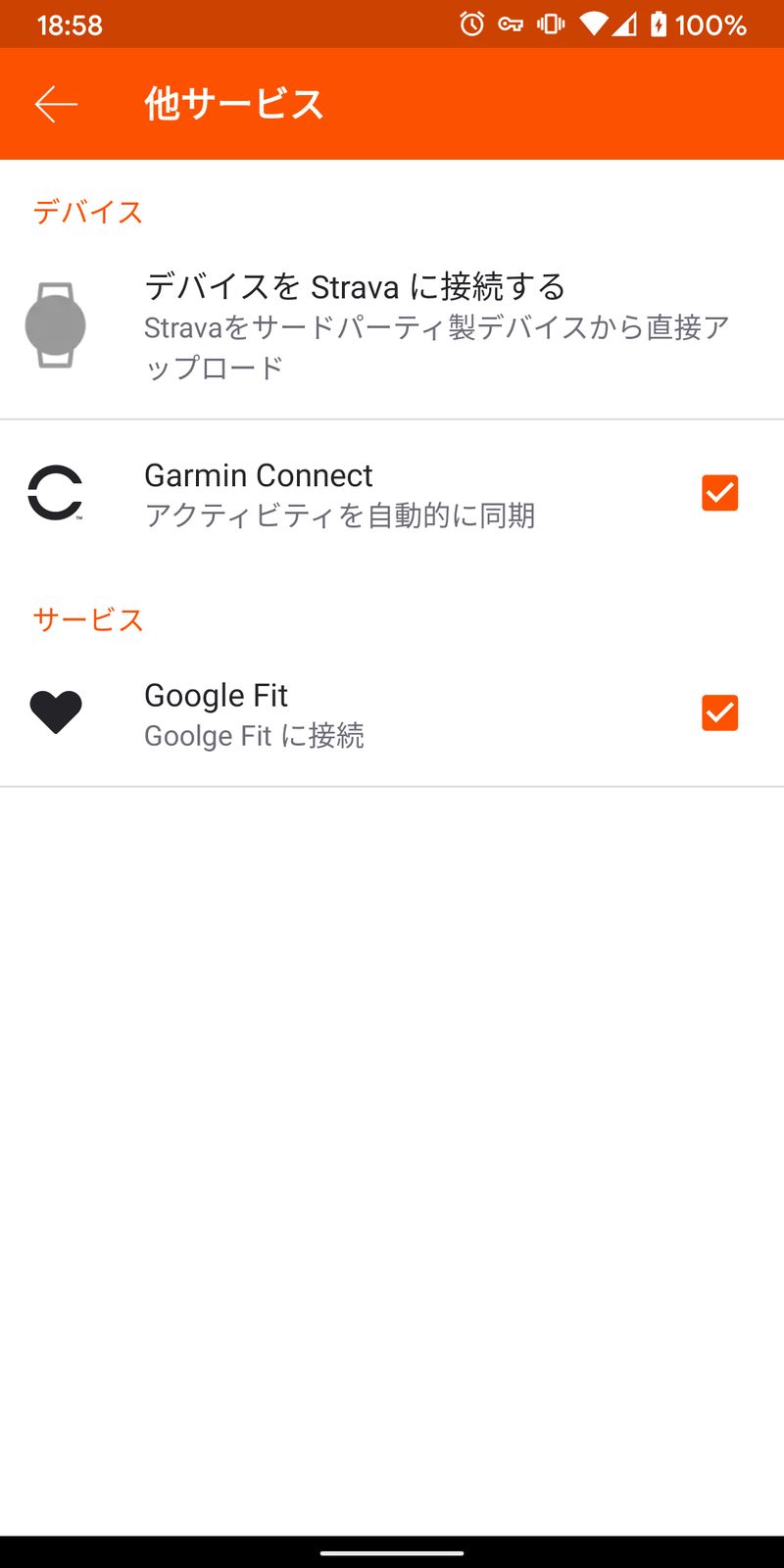784x1568 pixels.
Task: Open the Google Fit settings row
Action: [343, 712]
